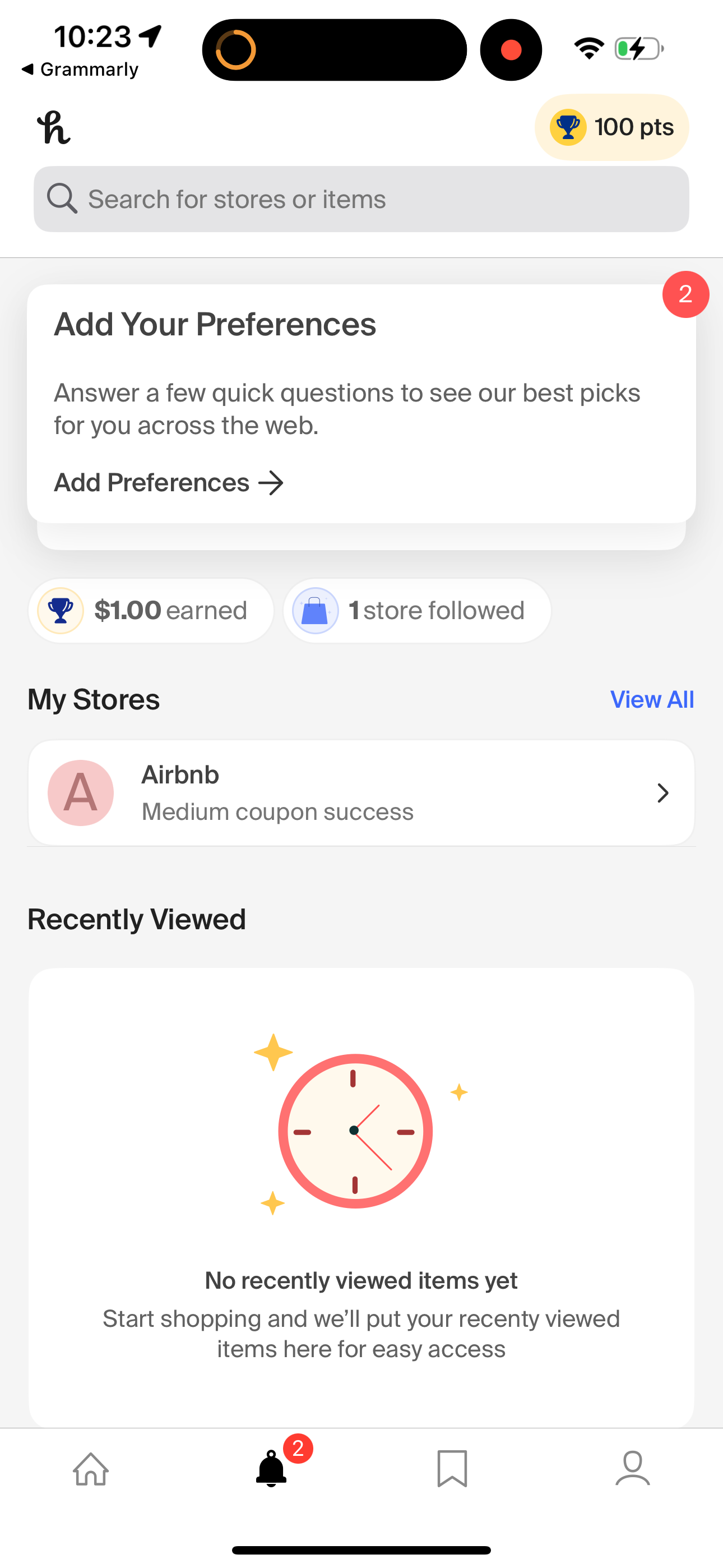The height and width of the screenshot is (1568, 723).
Task: Open saved items with the bookmark icon
Action: (x=452, y=1470)
